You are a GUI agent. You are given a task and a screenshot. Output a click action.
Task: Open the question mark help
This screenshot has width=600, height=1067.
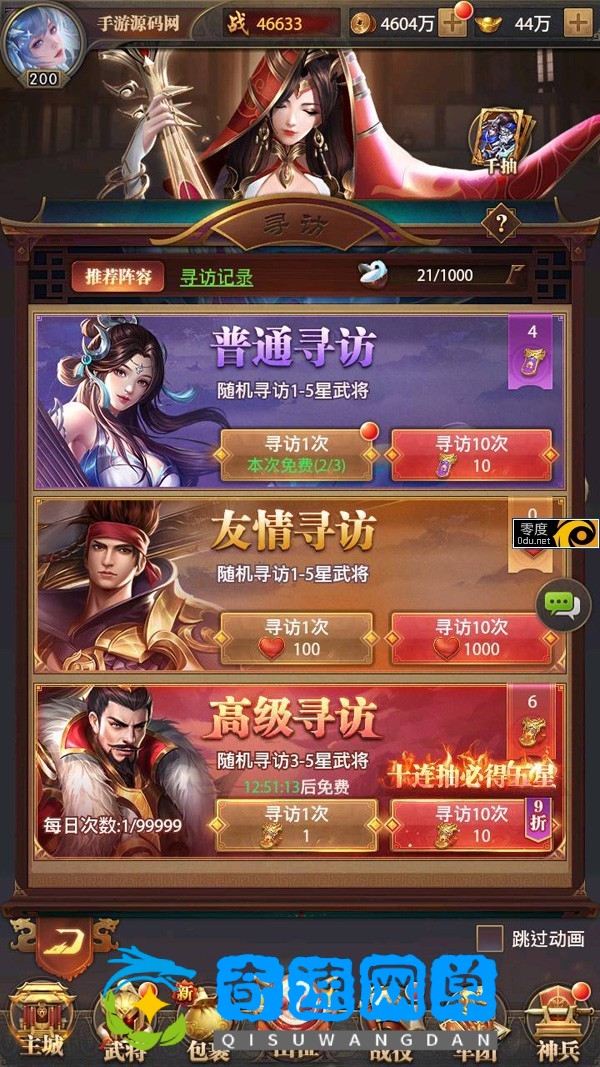tap(500, 222)
